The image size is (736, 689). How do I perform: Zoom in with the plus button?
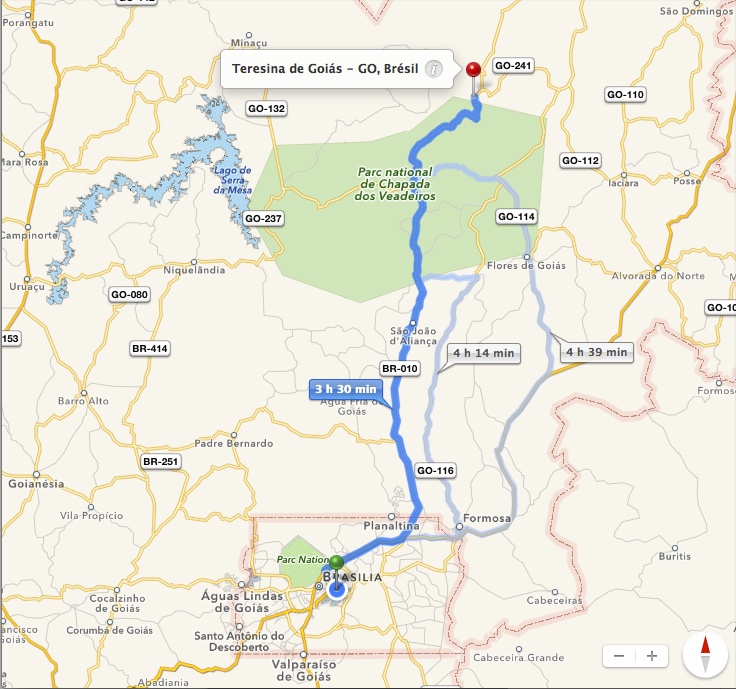click(x=652, y=656)
